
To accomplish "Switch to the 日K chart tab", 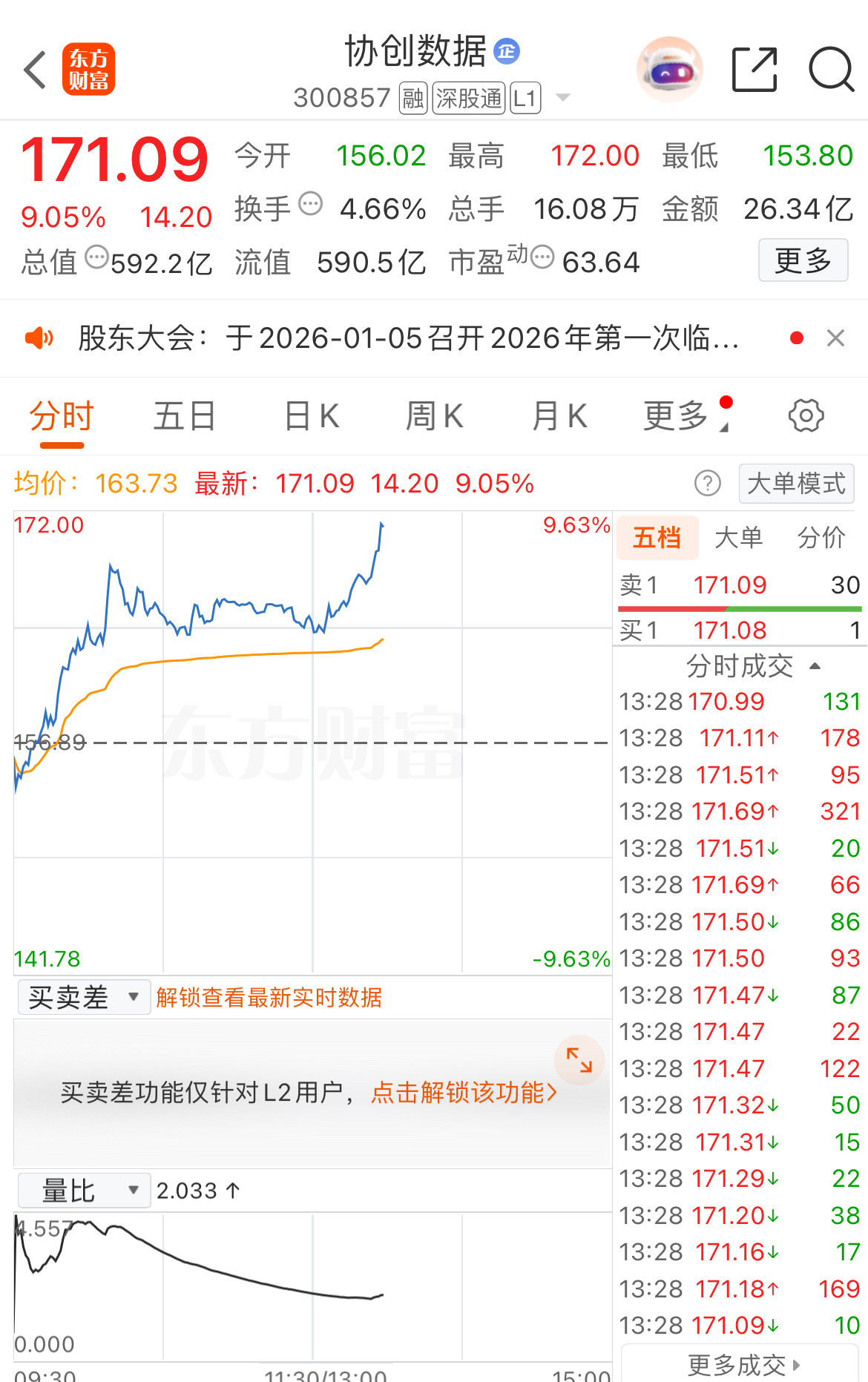I will click(x=312, y=416).
